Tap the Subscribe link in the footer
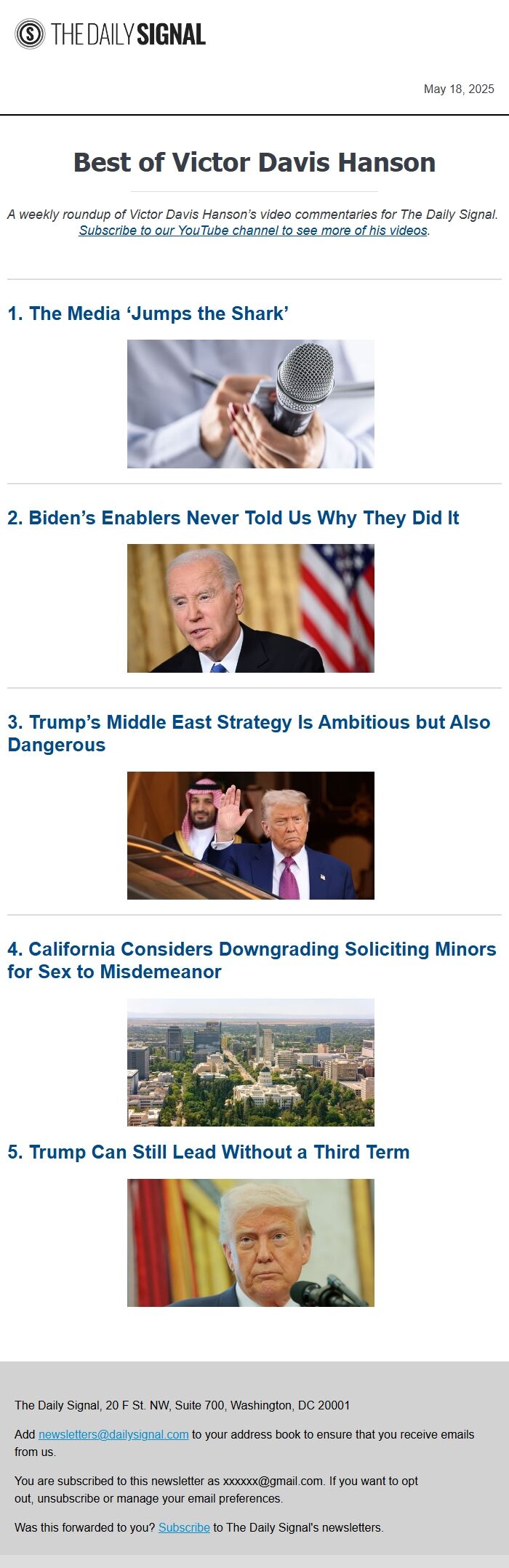The width and height of the screenshot is (509, 1568). [184, 1527]
